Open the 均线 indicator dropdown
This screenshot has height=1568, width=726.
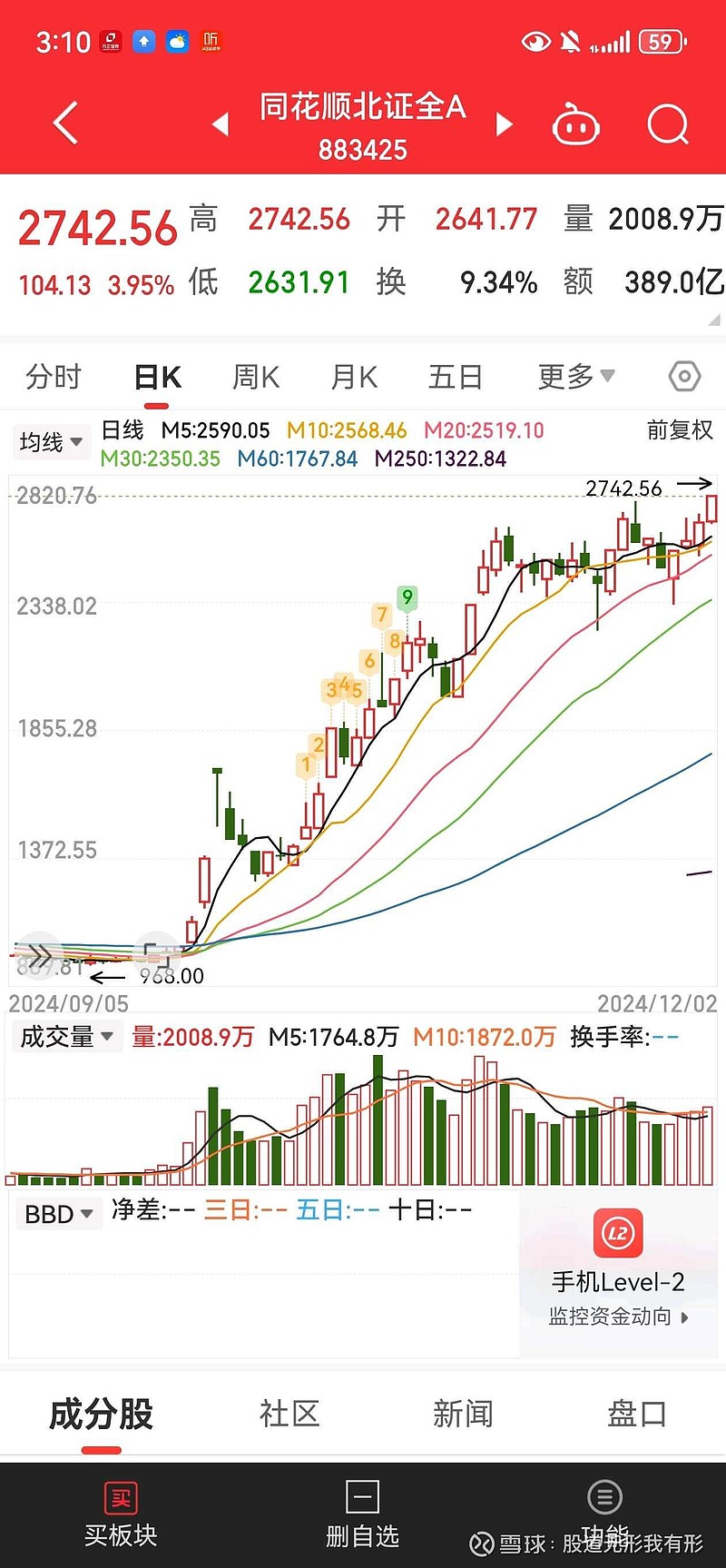[x=50, y=442]
